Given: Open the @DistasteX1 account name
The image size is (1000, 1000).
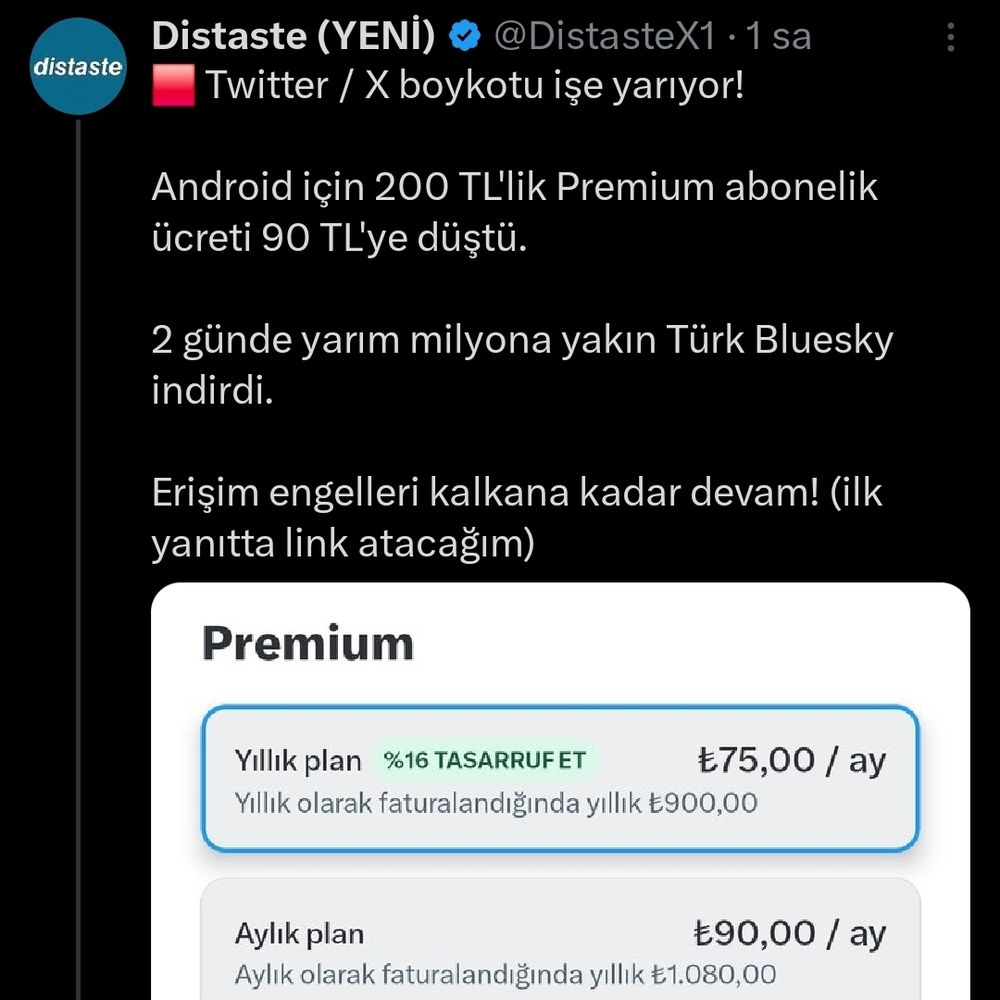Looking at the screenshot, I should coord(604,37).
